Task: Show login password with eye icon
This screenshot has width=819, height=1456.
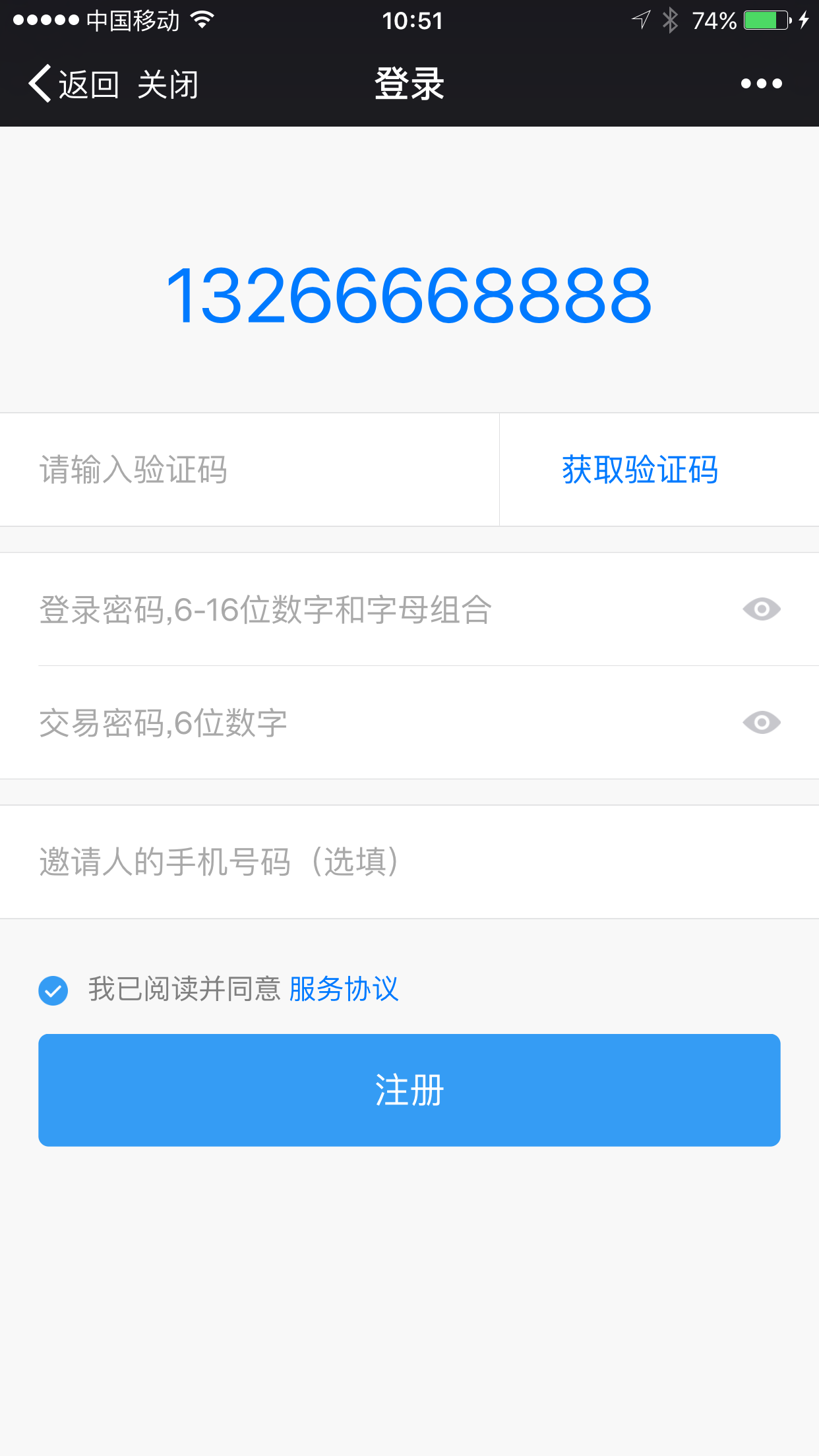Action: [762, 609]
